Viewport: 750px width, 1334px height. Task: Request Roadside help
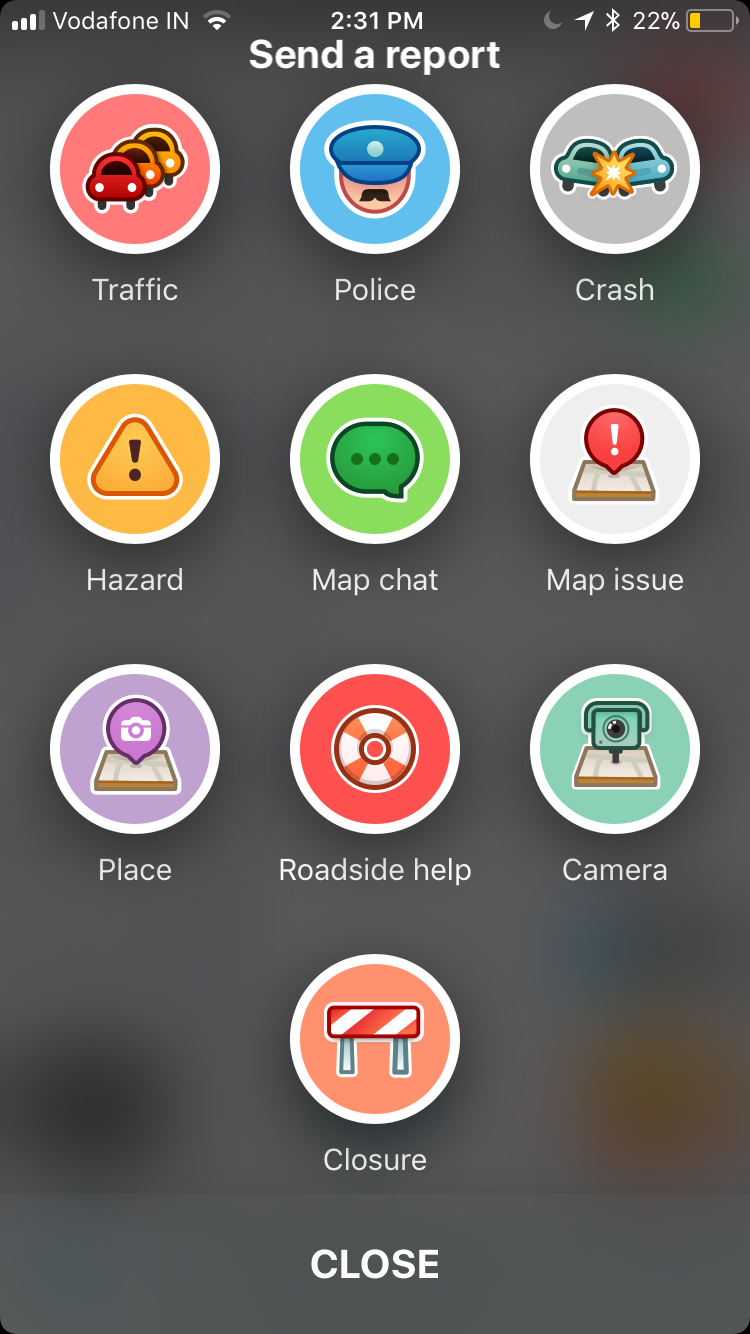tap(375, 750)
